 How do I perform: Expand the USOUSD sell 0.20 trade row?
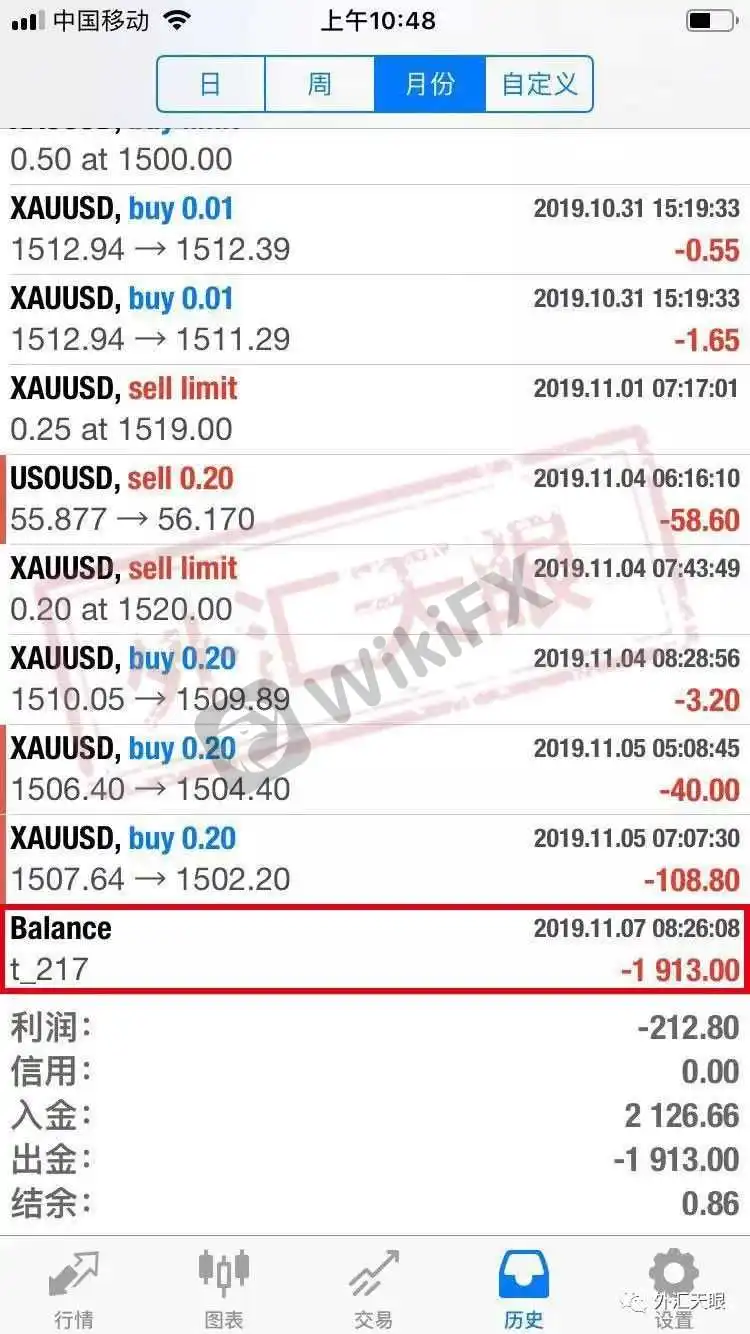coord(375,499)
